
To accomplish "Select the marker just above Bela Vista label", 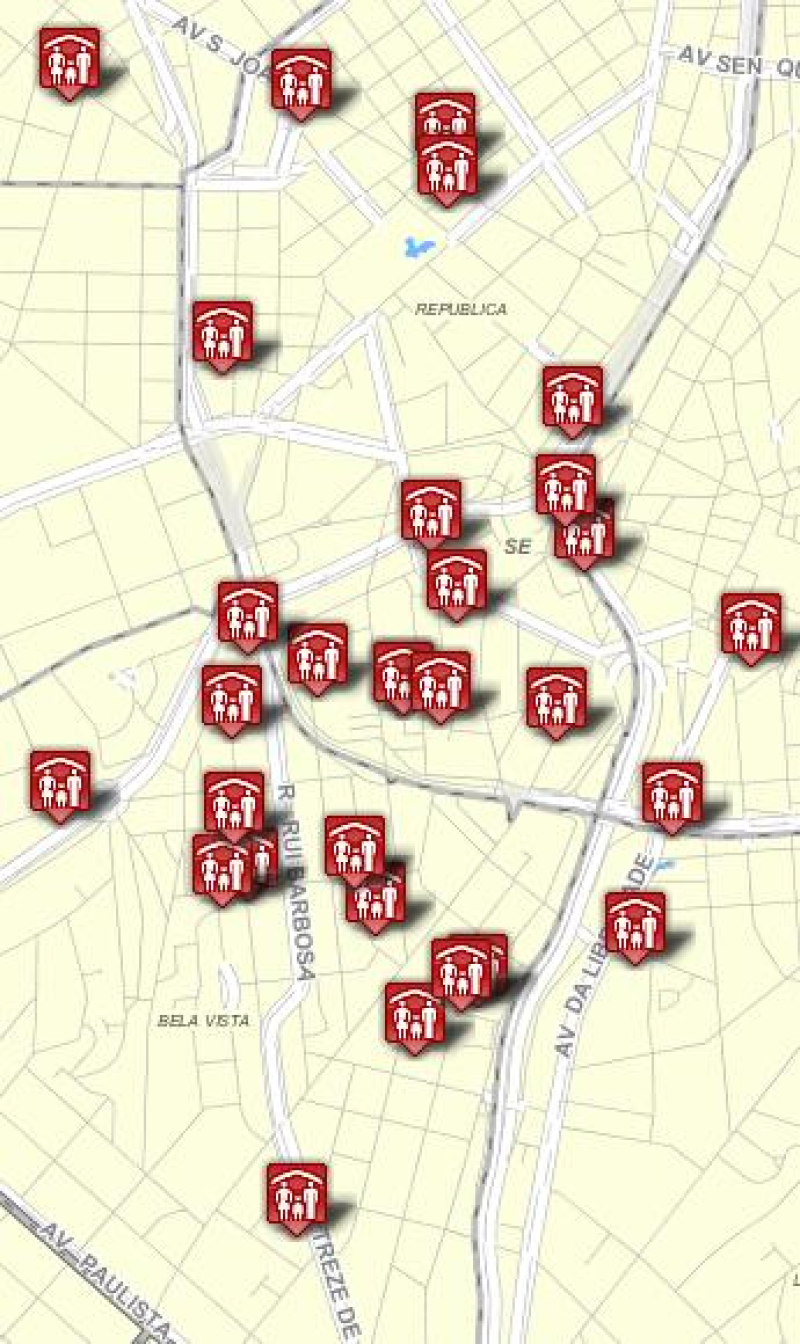I will click(221, 865).
